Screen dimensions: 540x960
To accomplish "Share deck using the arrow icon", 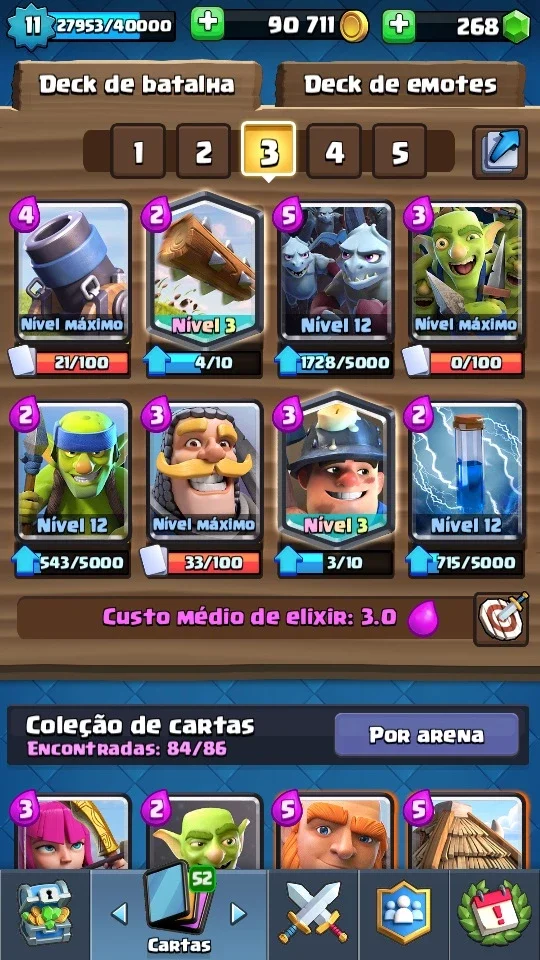I will (500, 152).
